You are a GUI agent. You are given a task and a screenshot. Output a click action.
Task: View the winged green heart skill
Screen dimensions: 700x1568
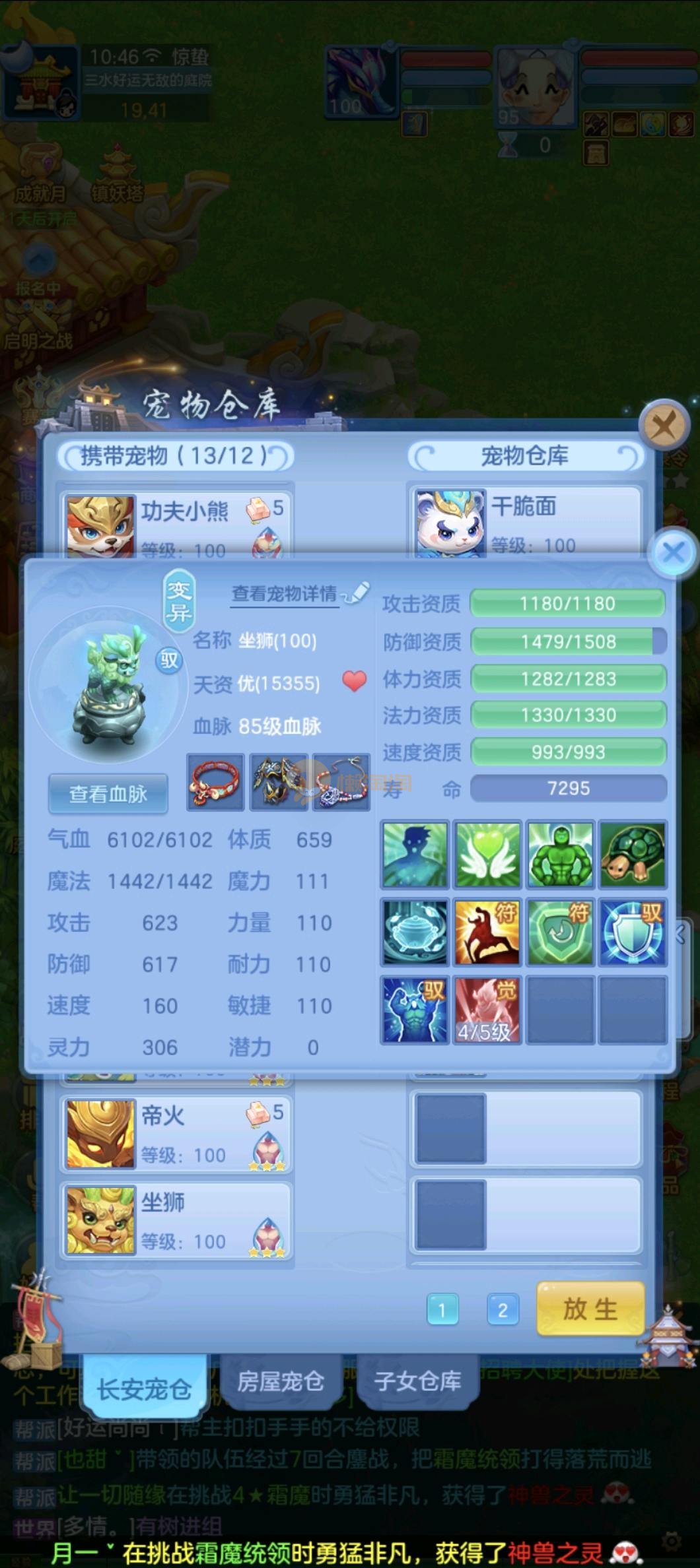click(x=488, y=854)
